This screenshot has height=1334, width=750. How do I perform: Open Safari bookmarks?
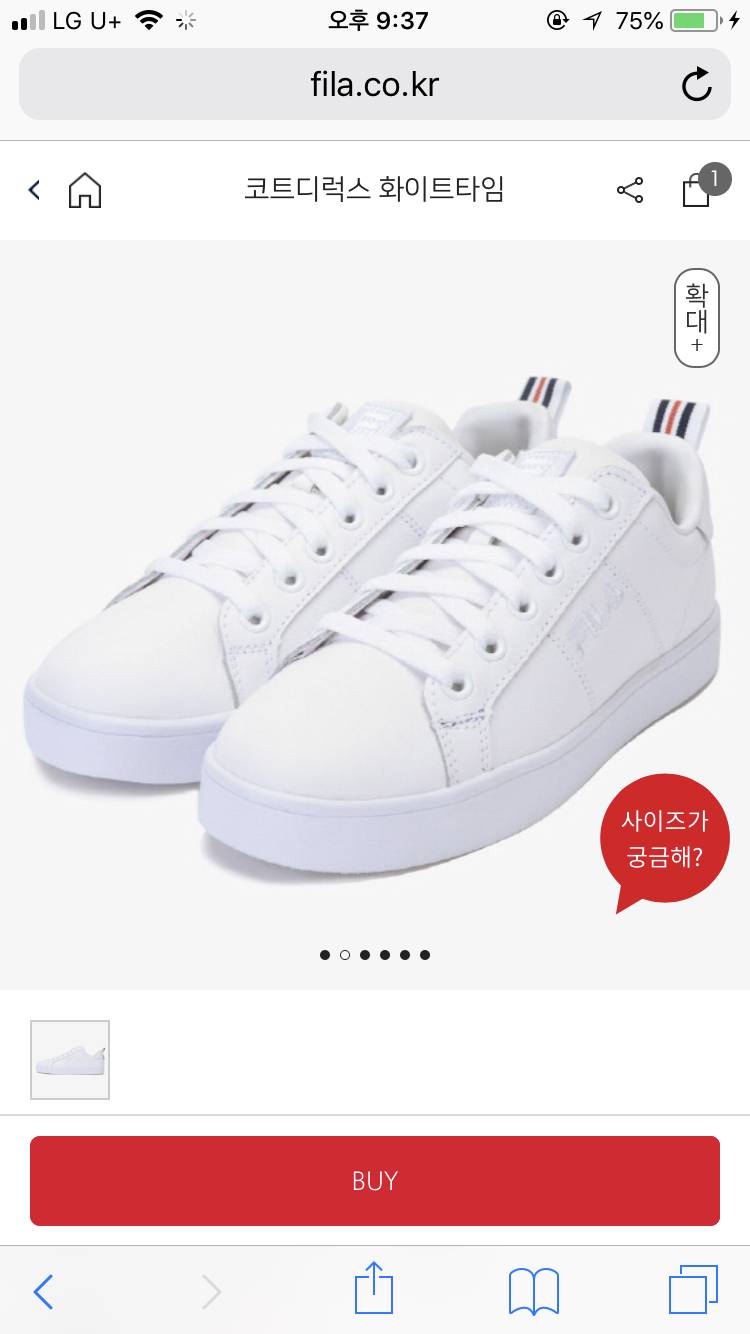(x=534, y=1291)
